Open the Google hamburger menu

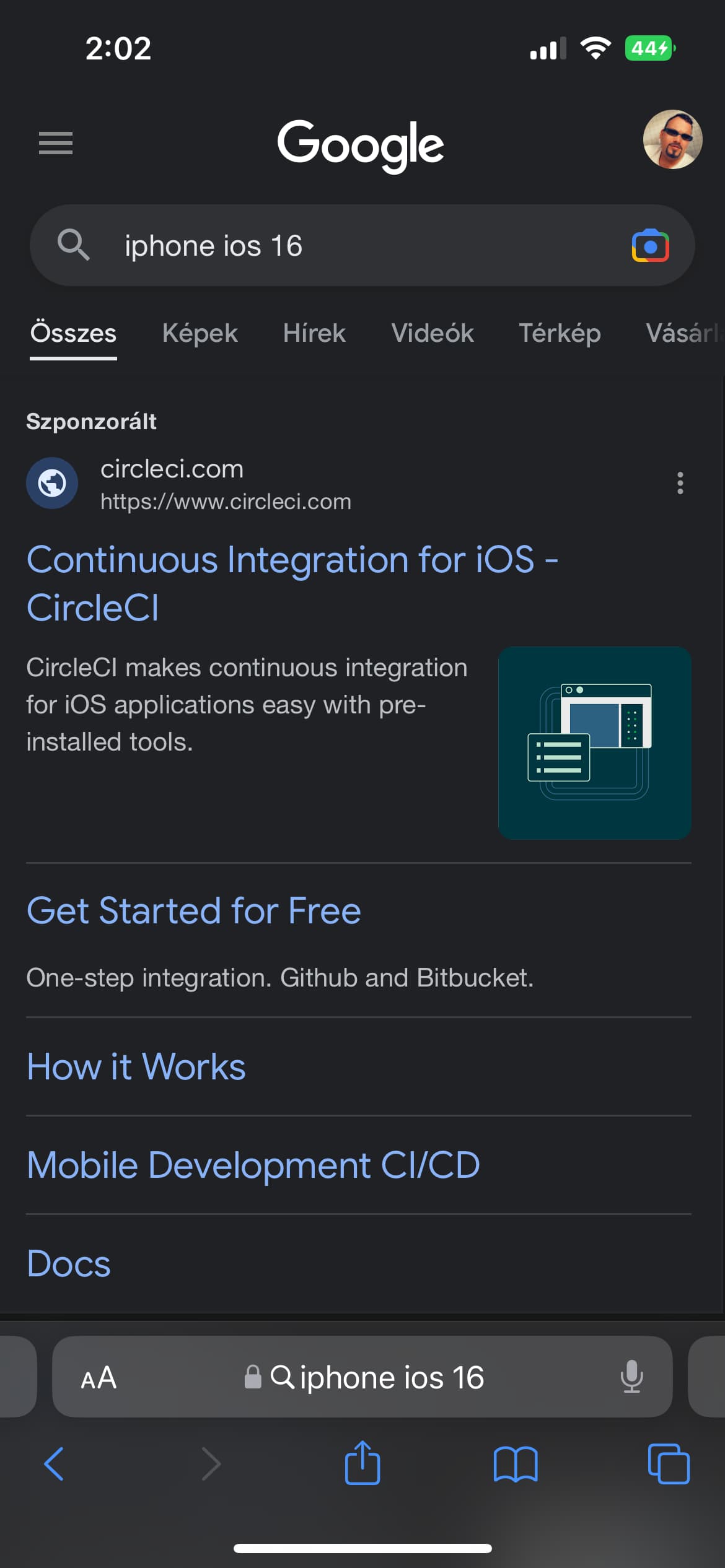tap(56, 143)
